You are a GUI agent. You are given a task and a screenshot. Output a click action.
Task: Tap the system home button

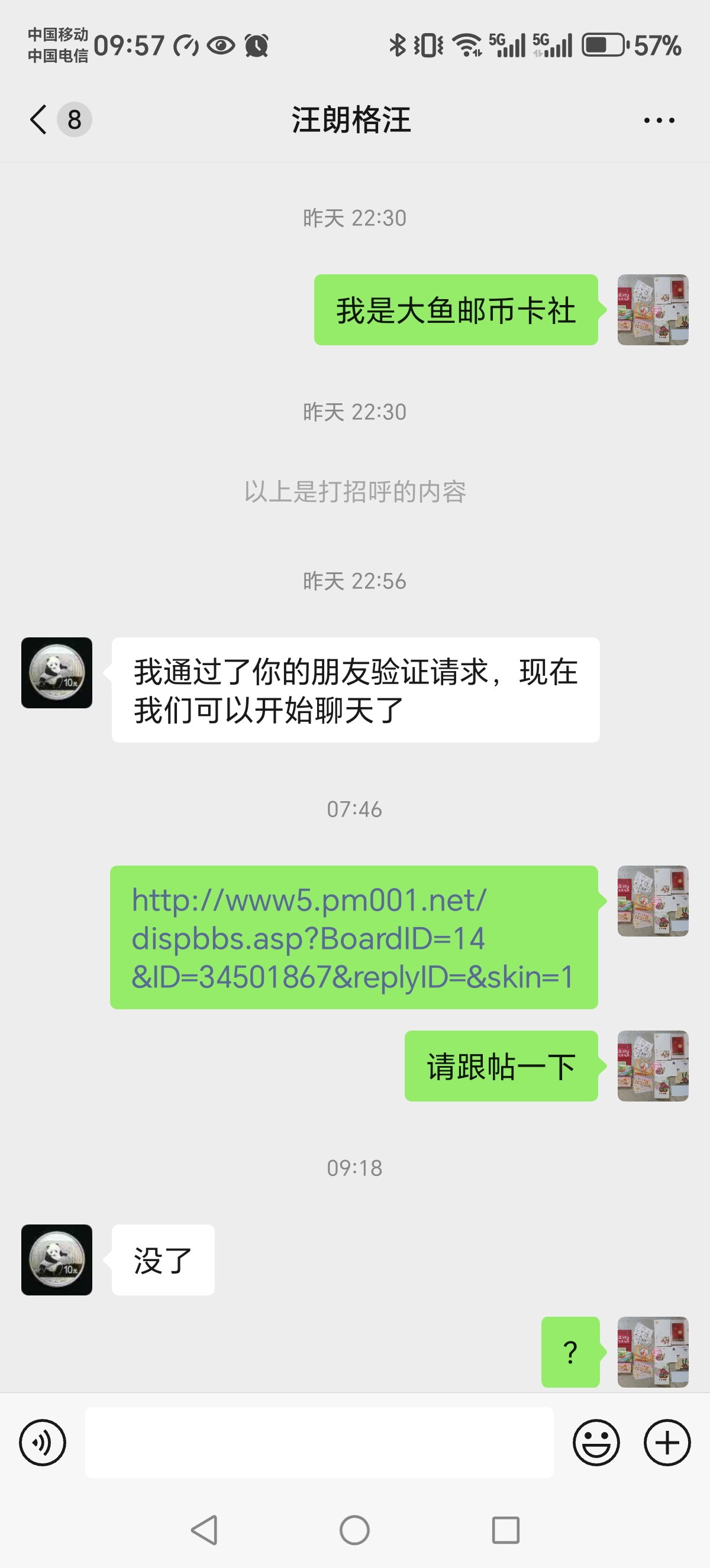click(354, 1530)
